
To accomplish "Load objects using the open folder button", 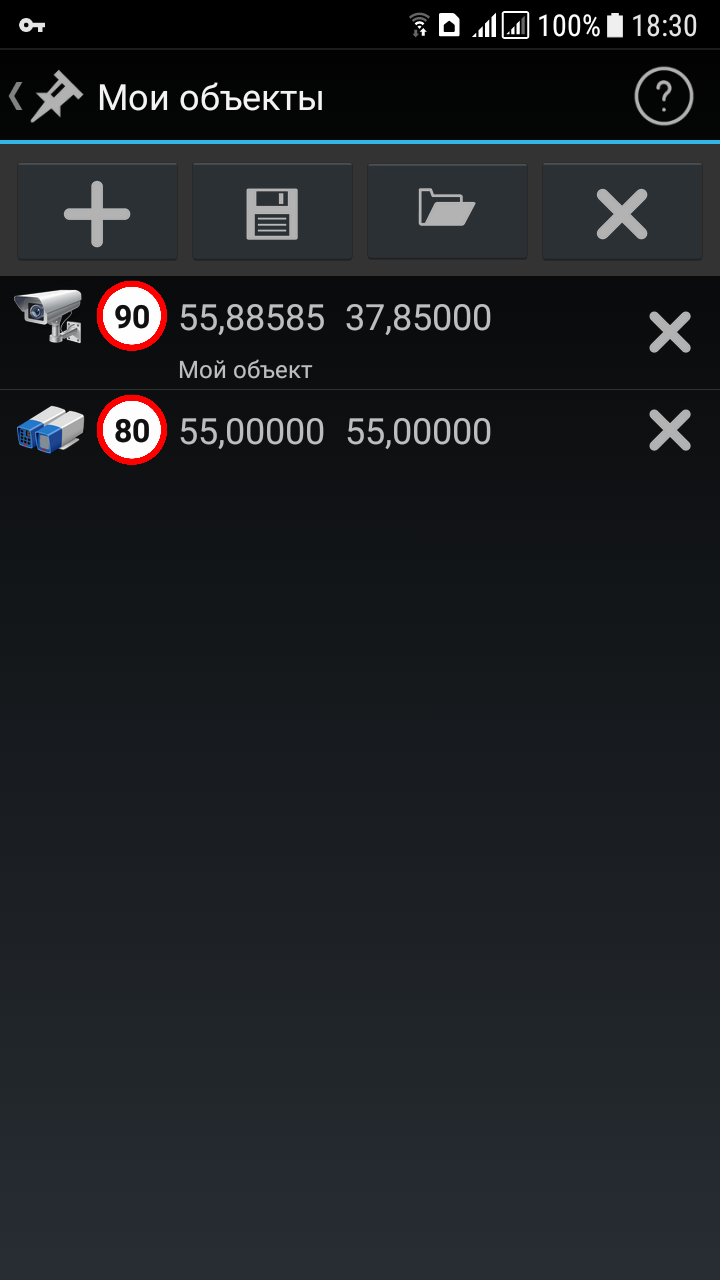I will click(447, 210).
